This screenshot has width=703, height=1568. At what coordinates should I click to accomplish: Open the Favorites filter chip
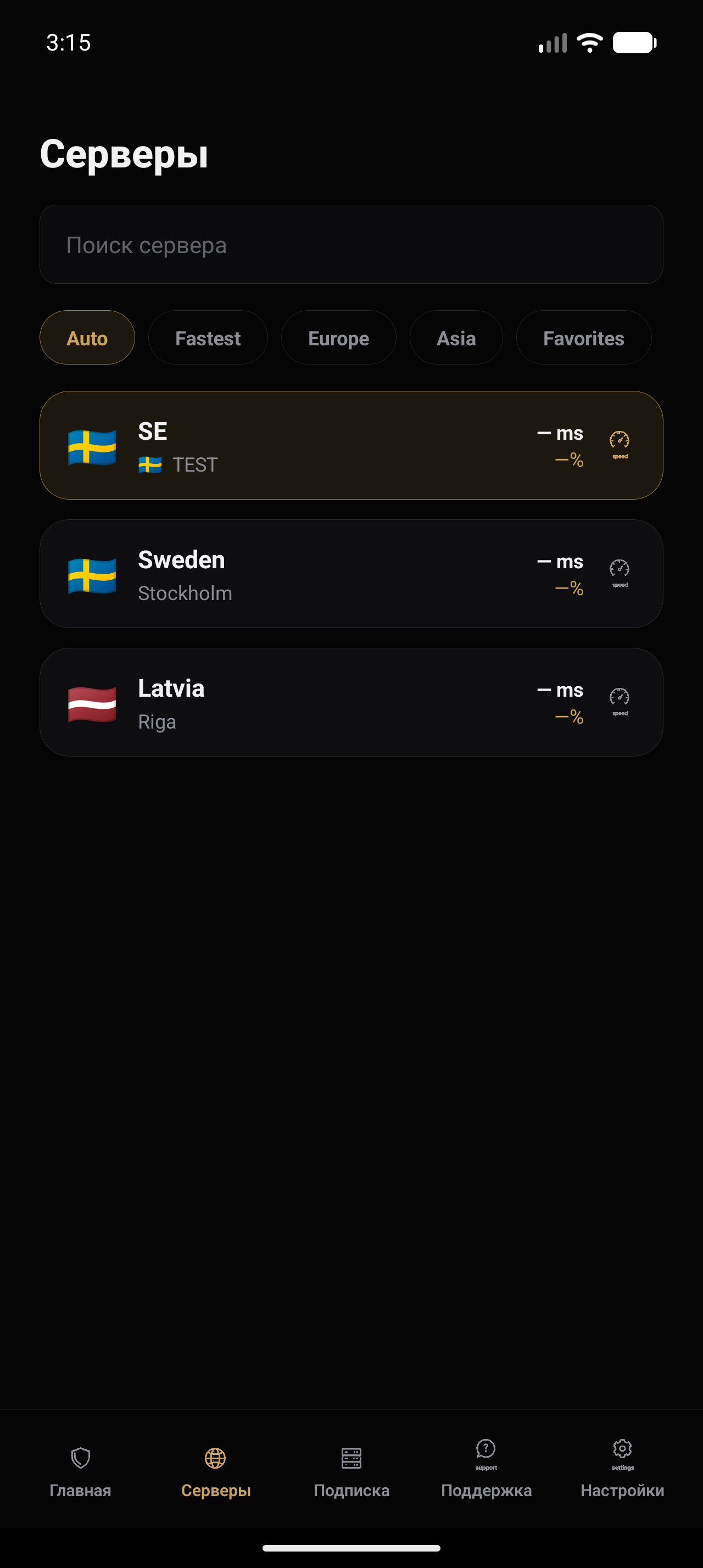click(x=583, y=338)
